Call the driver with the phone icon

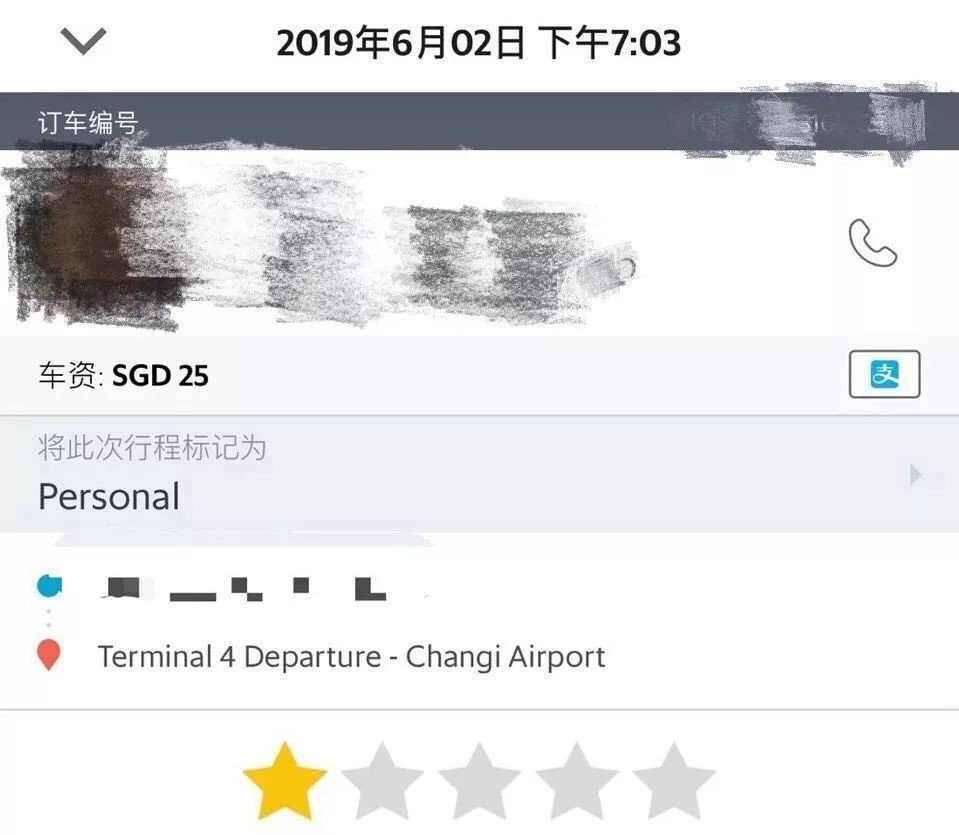click(872, 243)
